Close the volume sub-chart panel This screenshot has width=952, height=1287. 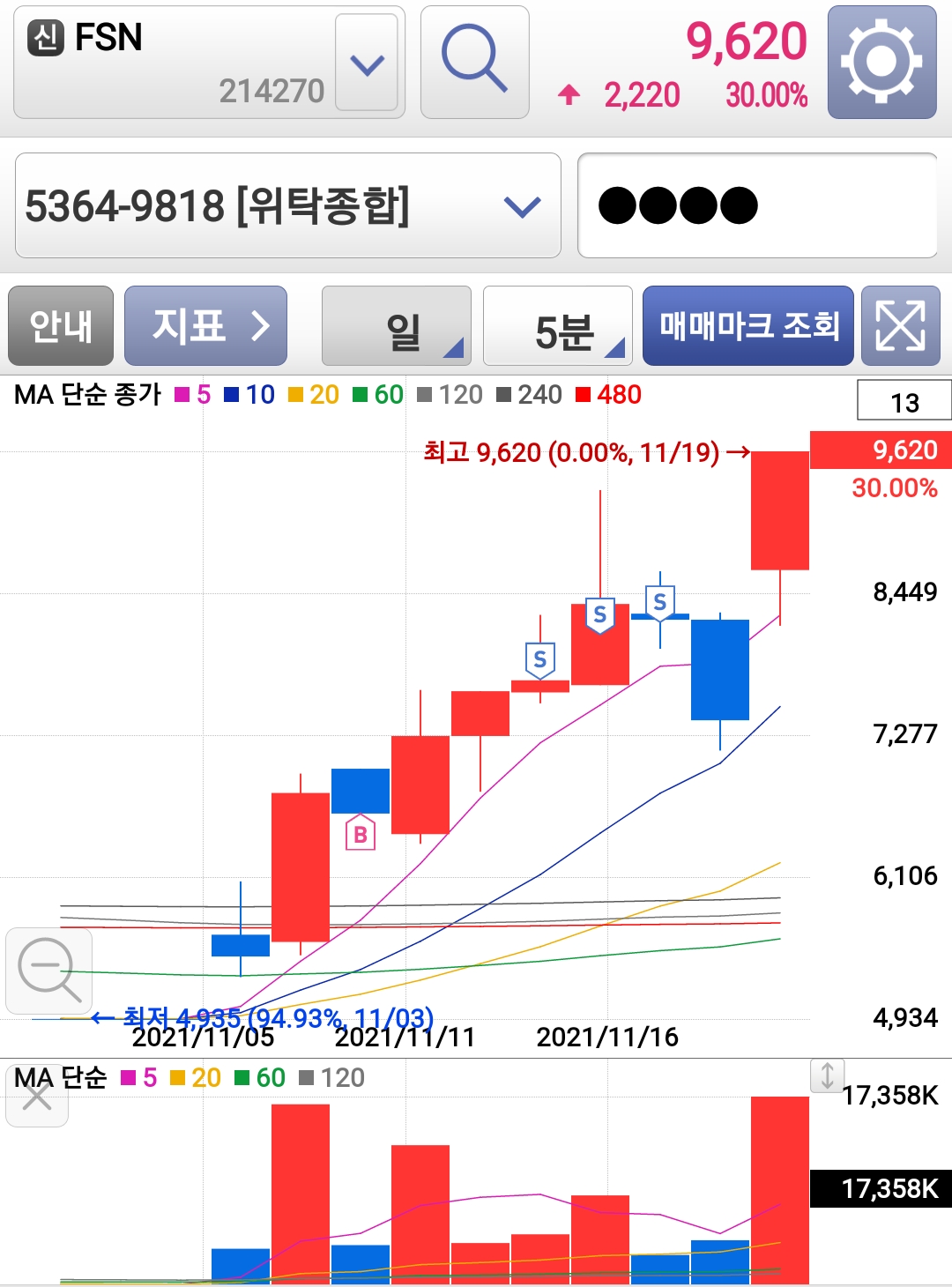36,1097
